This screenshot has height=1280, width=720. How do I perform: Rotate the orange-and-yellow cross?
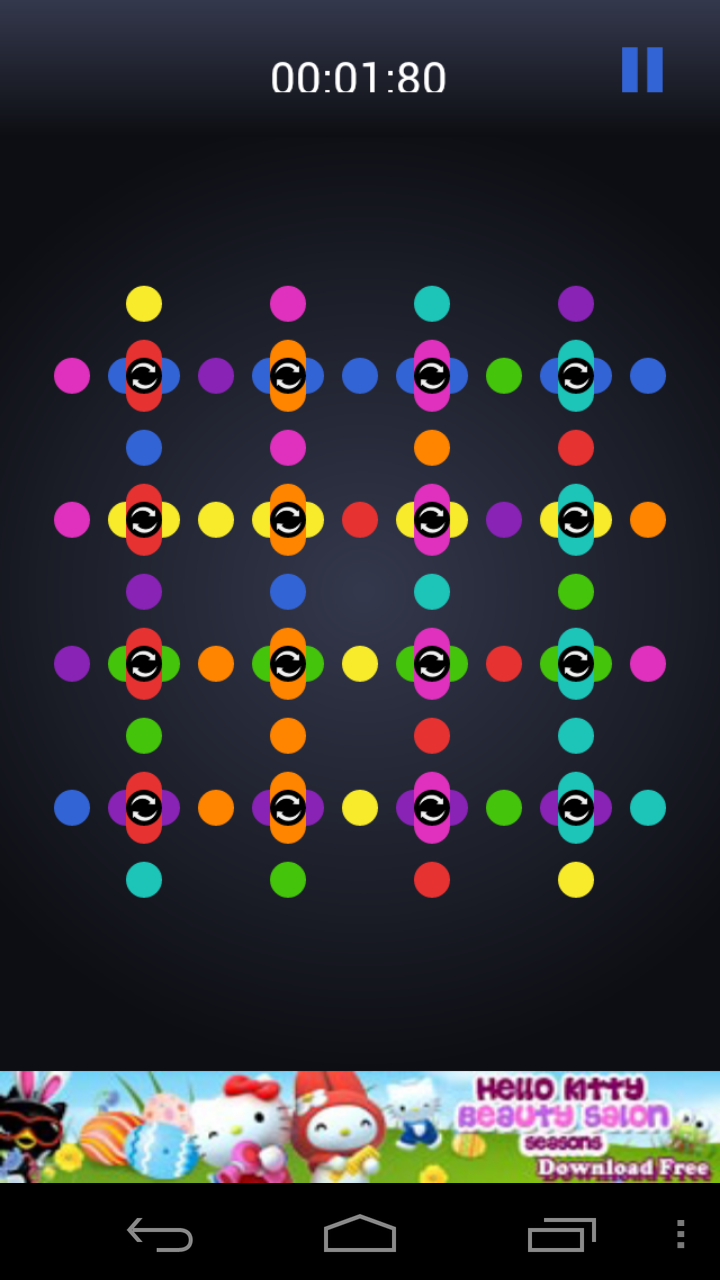[x=288, y=520]
